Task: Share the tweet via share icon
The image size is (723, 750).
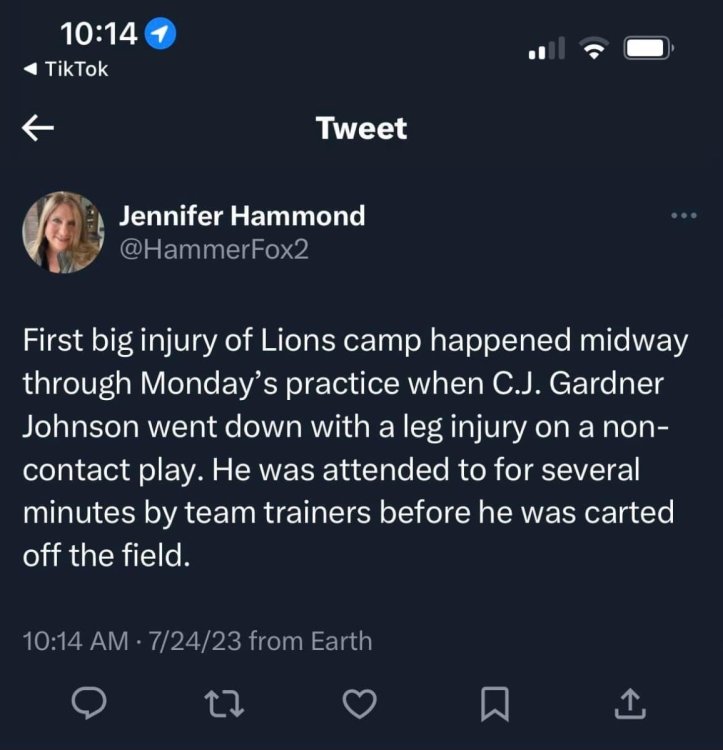Action: click(629, 705)
